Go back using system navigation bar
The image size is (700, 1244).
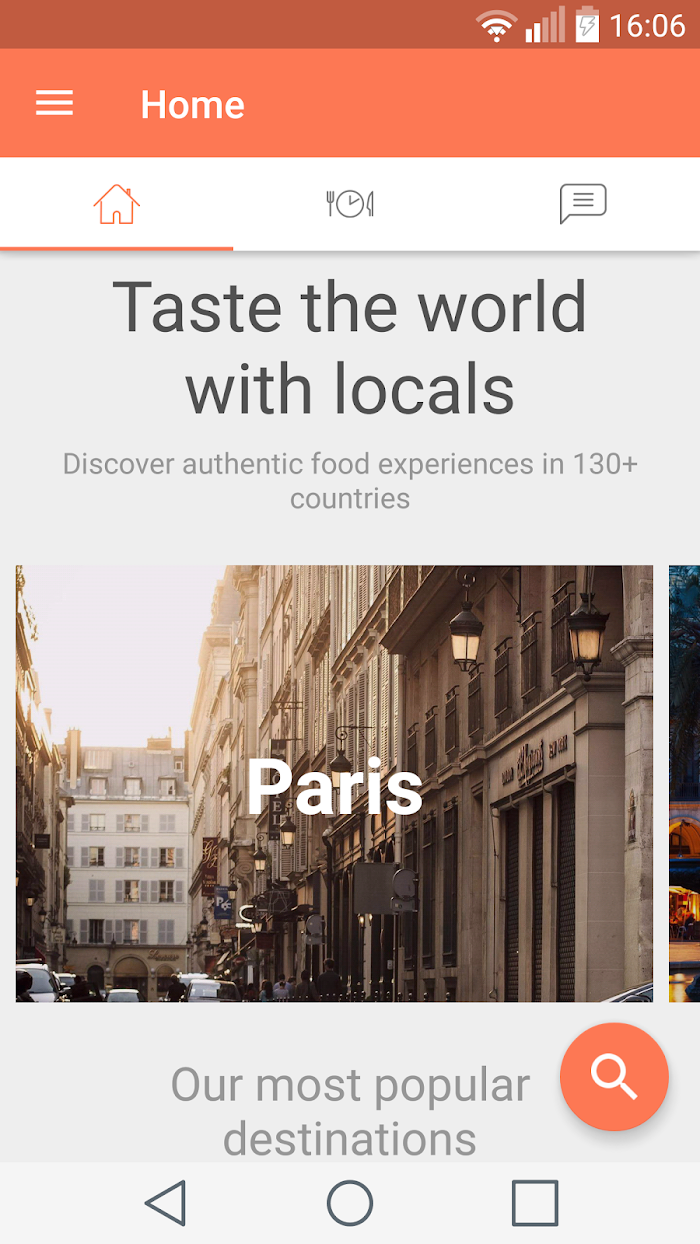coord(166,1203)
